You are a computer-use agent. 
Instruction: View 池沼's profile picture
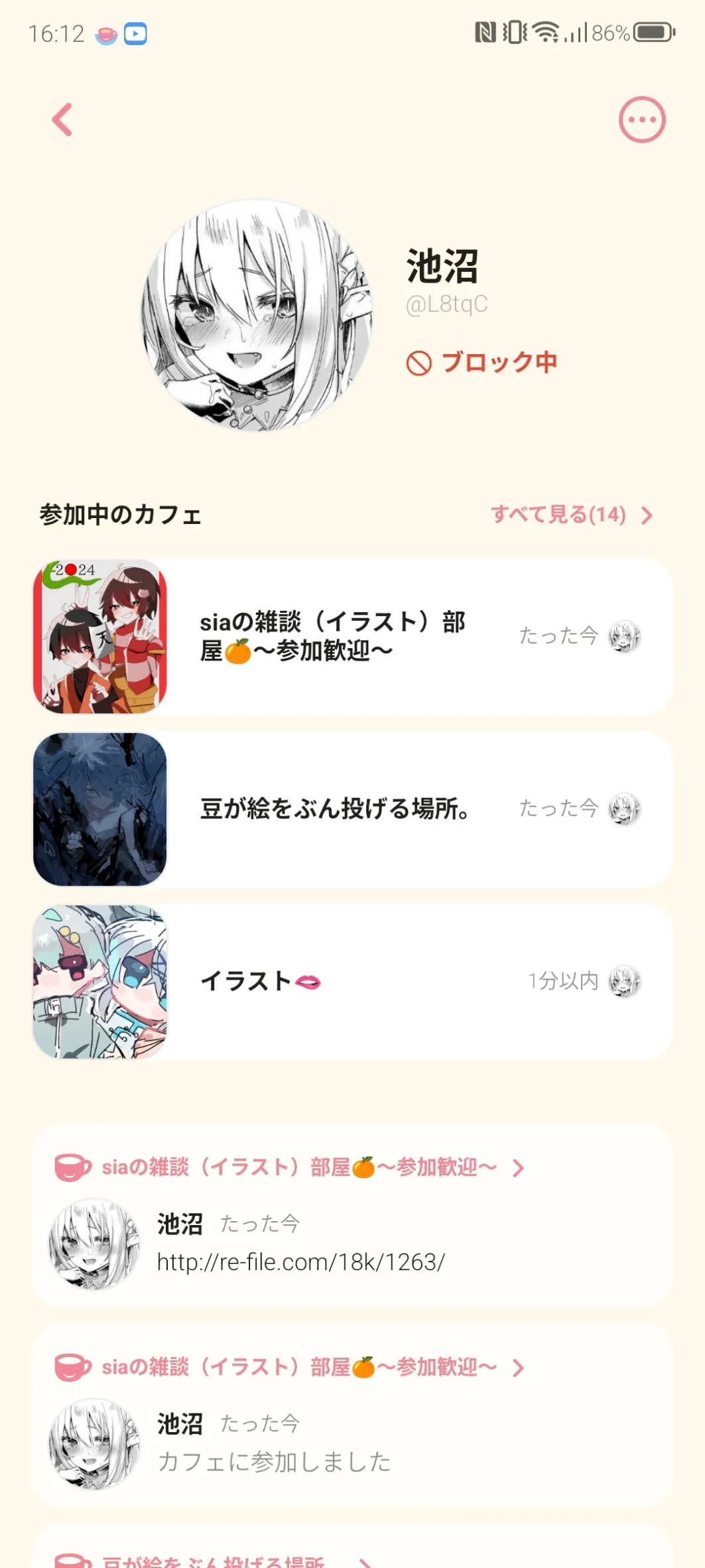point(257,316)
